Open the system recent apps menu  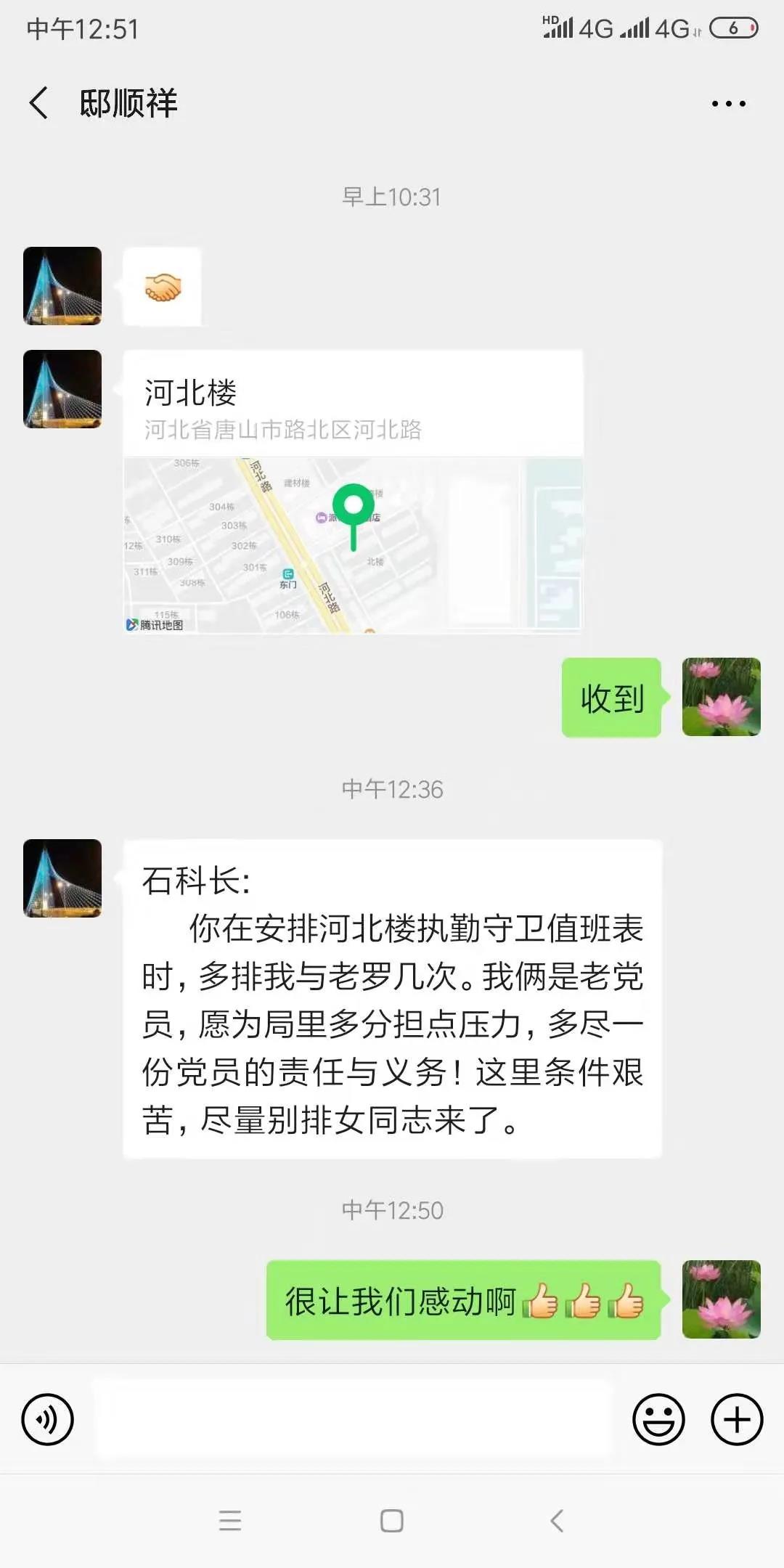pyautogui.click(x=230, y=1520)
